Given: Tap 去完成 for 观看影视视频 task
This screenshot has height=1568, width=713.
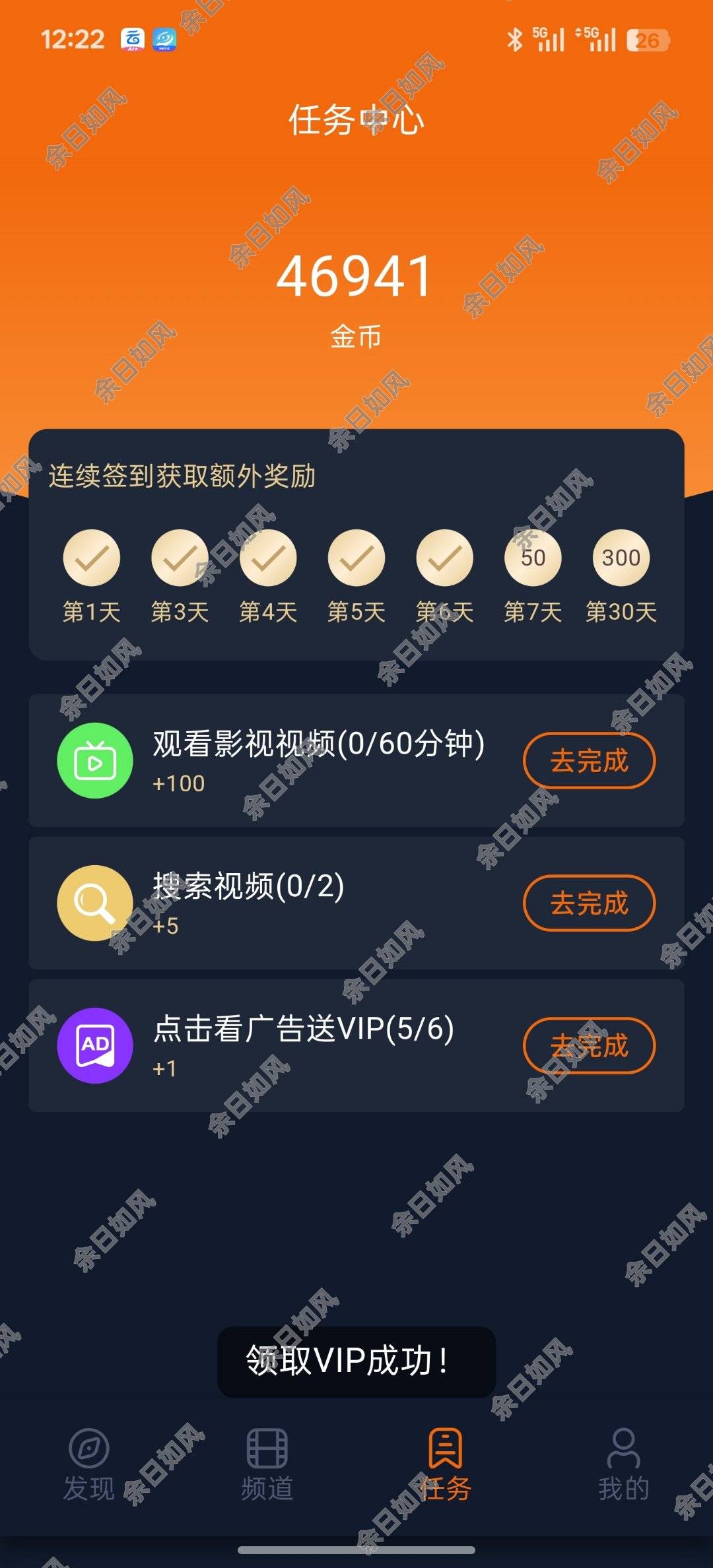Looking at the screenshot, I should (x=589, y=760).
